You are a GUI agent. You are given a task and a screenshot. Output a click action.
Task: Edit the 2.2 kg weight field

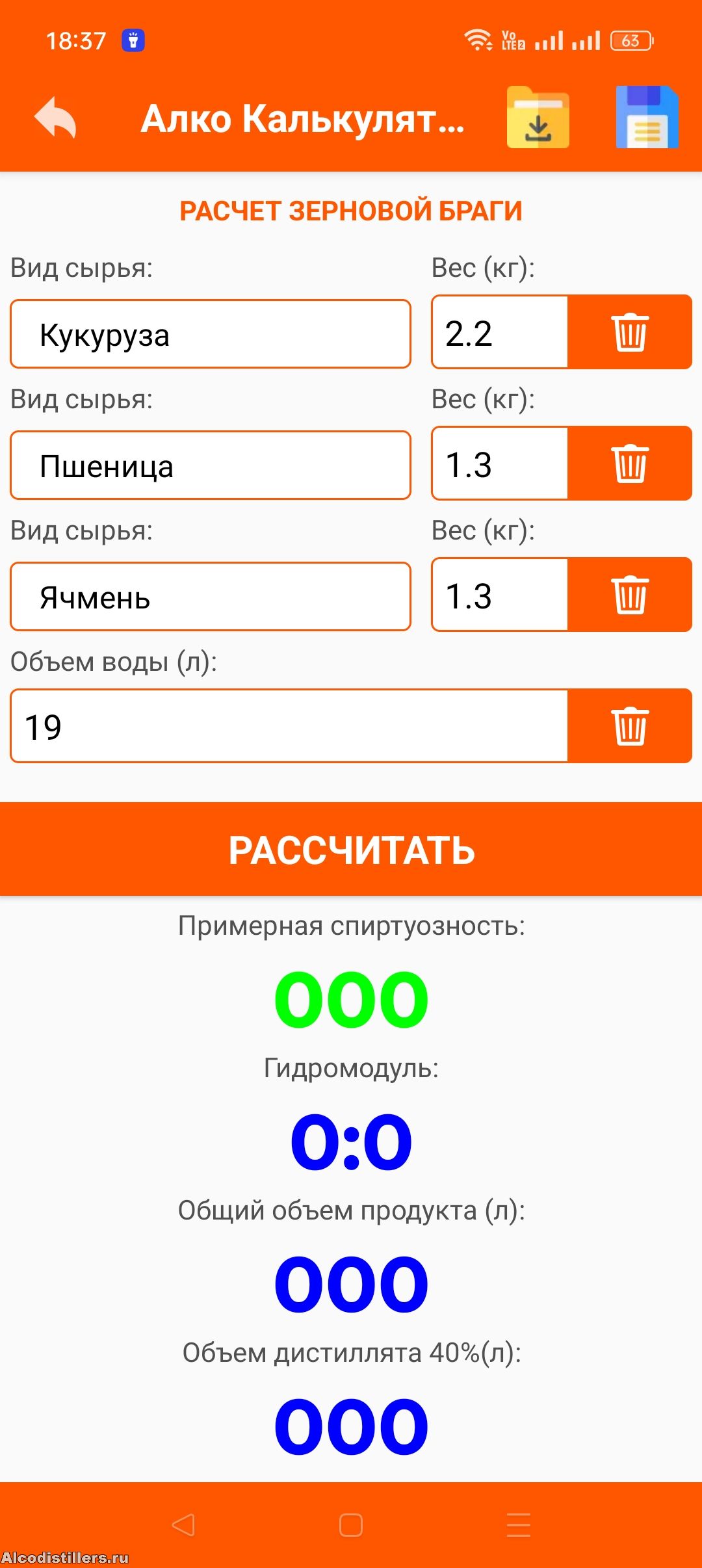pos(500,333)
